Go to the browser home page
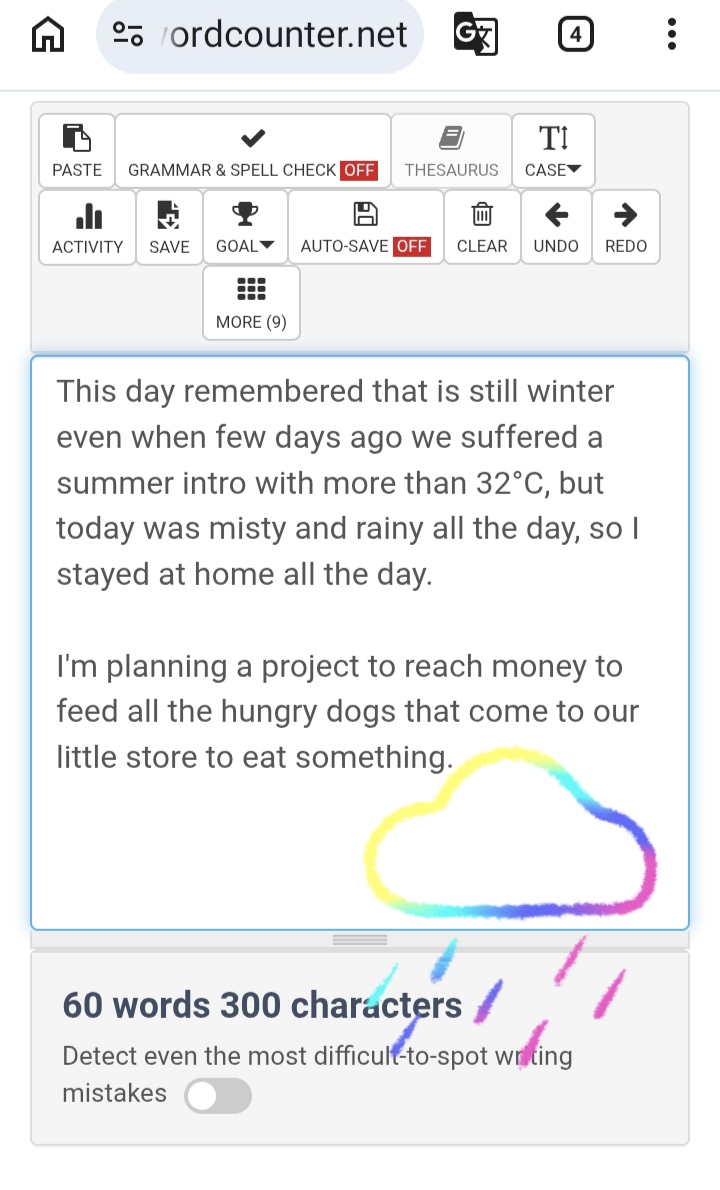This screenshot has height=1190, width=720. [x=48, y=35]
